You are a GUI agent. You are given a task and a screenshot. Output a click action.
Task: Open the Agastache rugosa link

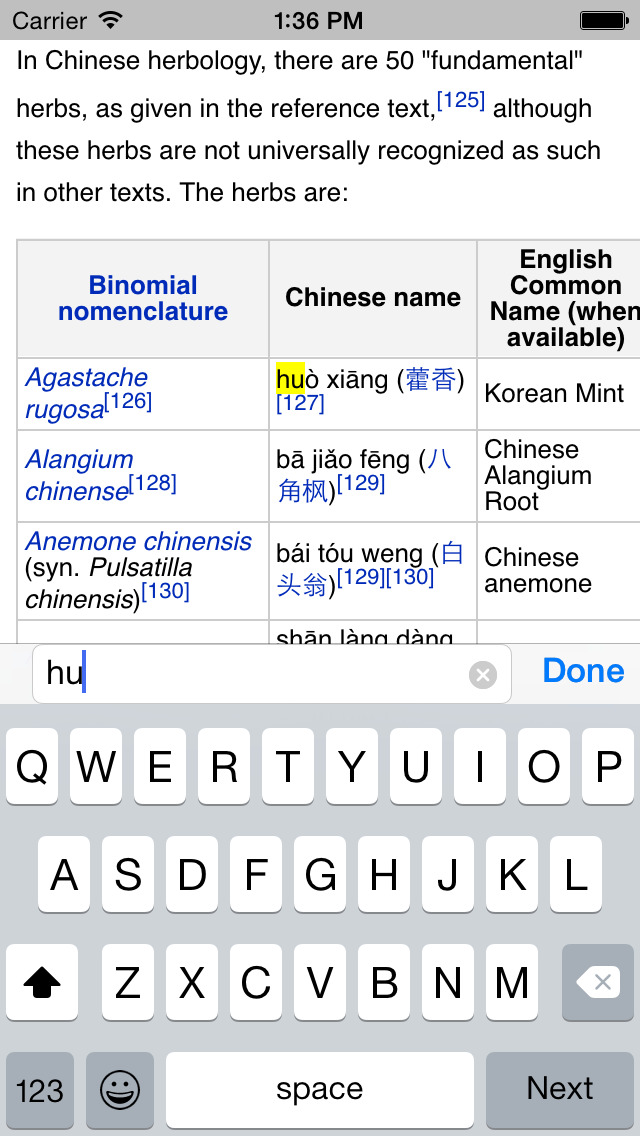tap(86, 393)
